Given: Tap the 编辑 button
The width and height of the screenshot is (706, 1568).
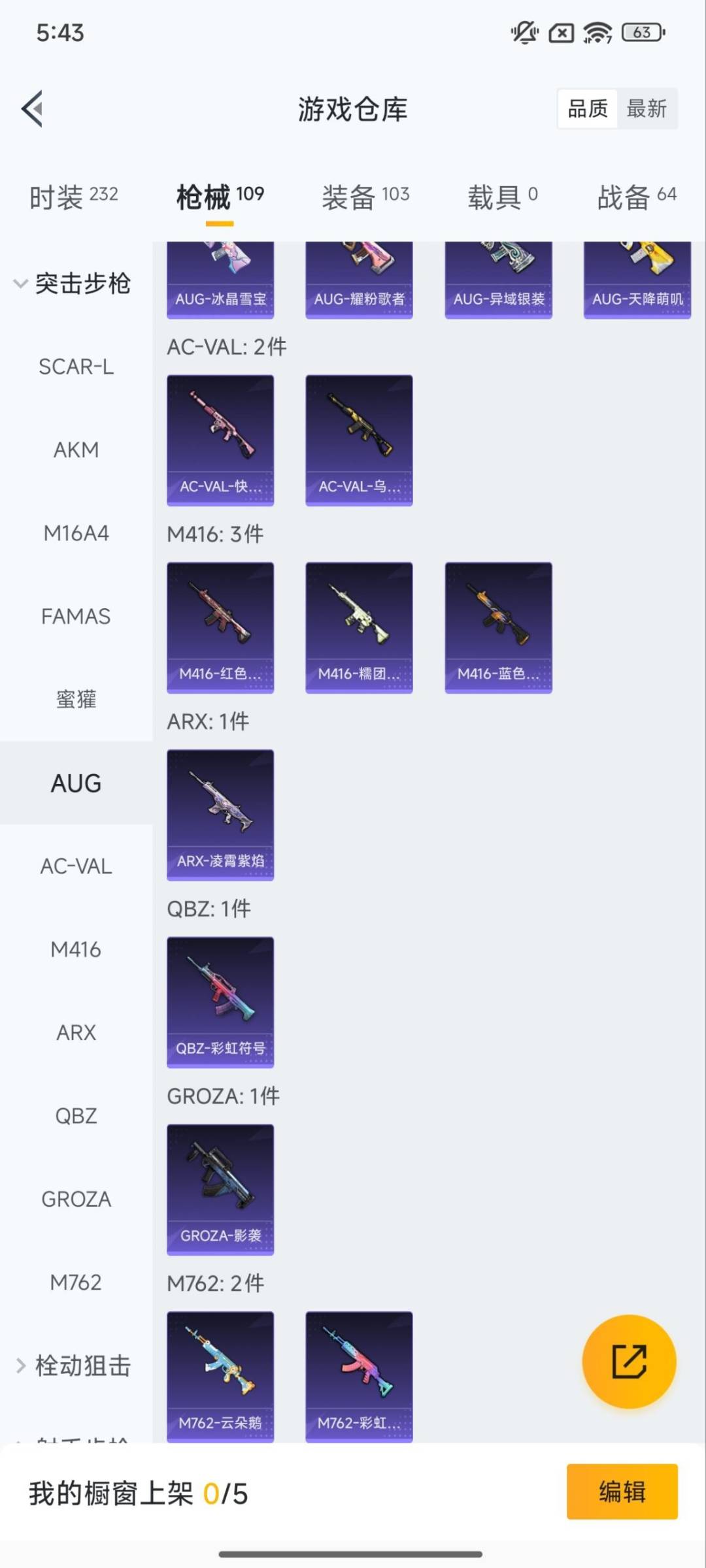Looking at the screenshot, I should pyautogui.click(x=622, y=1492).
